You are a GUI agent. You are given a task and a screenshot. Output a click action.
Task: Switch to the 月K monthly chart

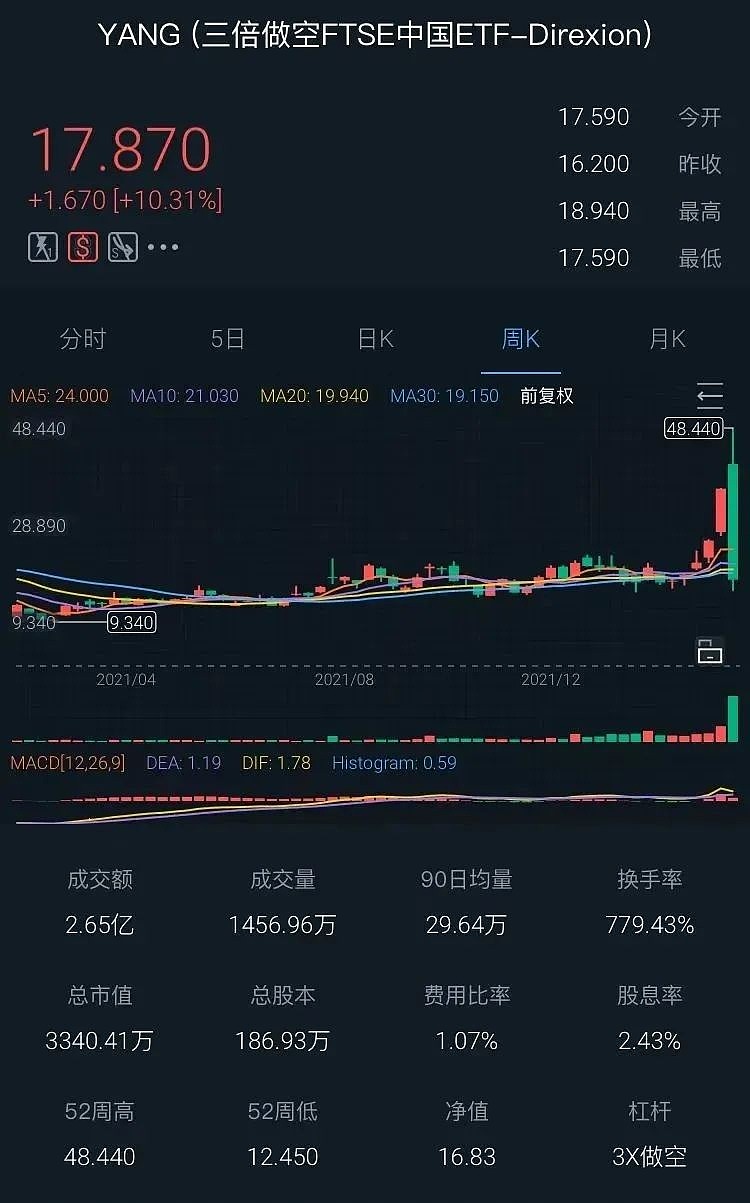[x=667, y=339]
